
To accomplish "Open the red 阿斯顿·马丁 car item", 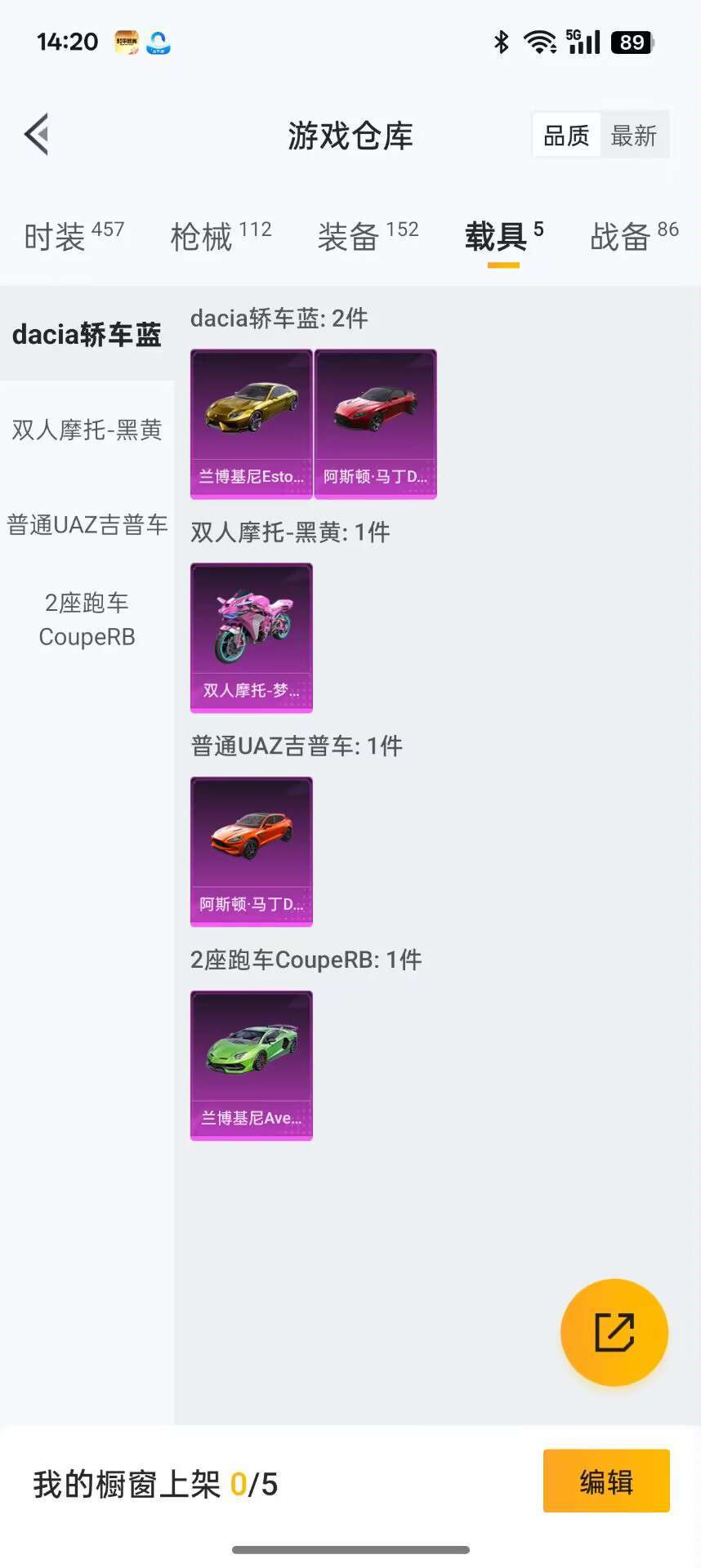I will [376, 423].
